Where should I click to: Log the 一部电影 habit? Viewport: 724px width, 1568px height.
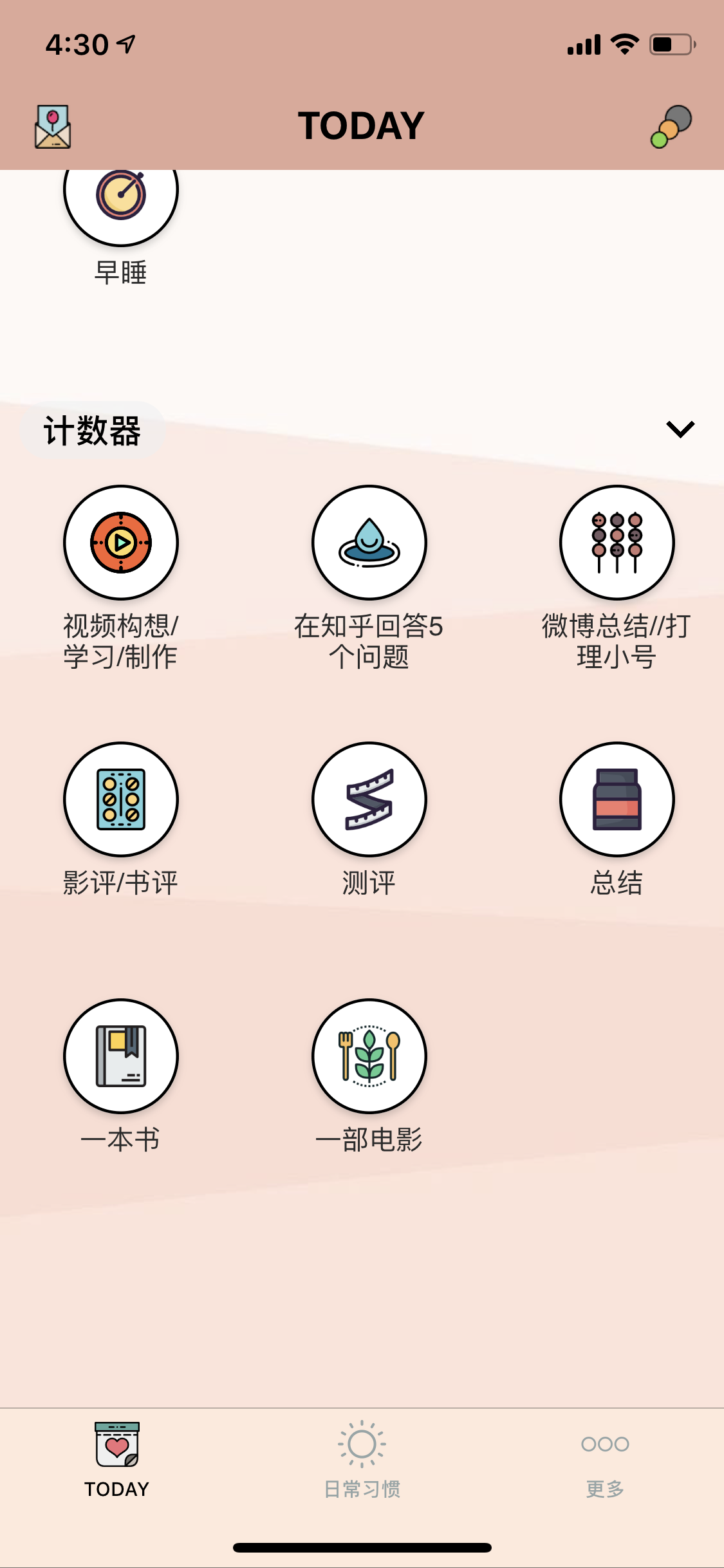369,1056
